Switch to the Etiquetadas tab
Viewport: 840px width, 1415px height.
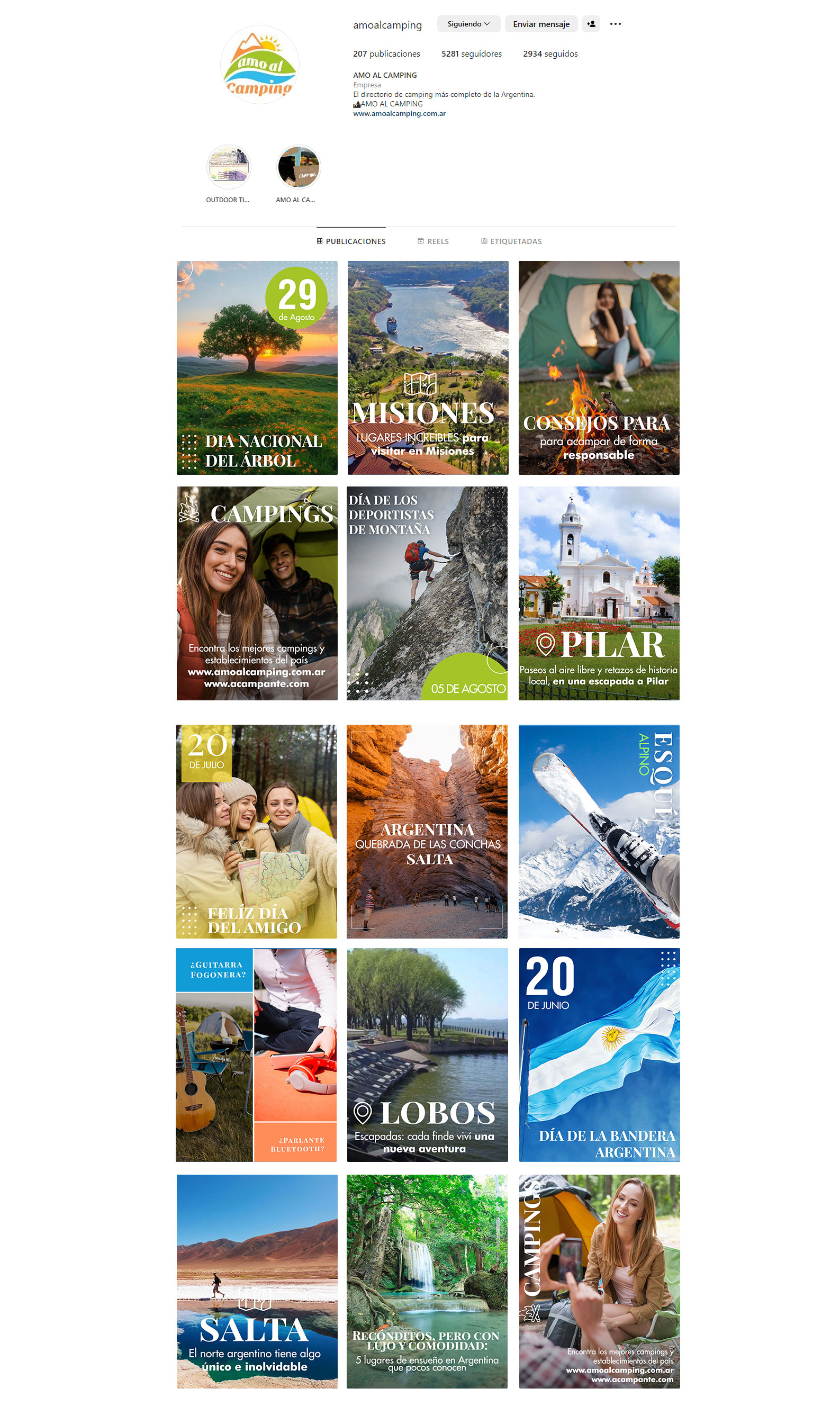point(511,241)
